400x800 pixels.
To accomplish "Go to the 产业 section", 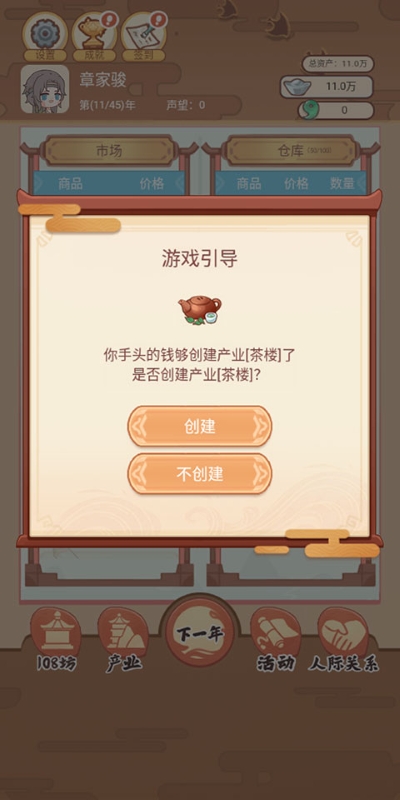I will [123, 639].
